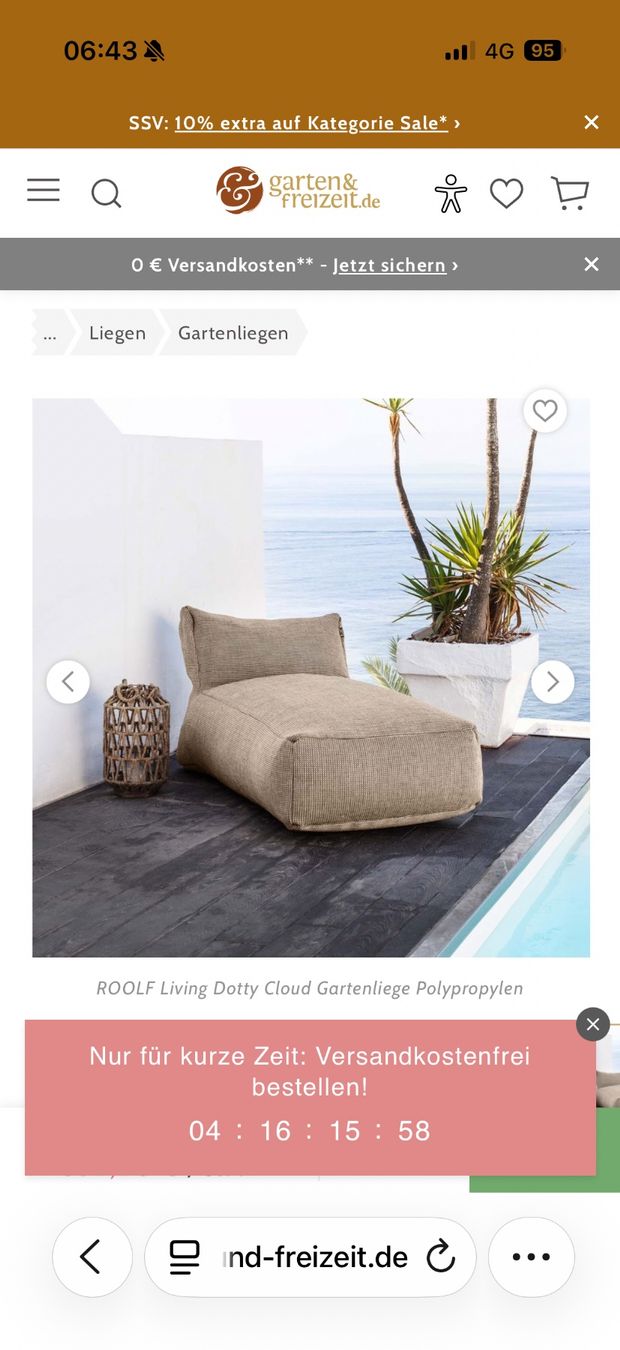This screenshot has height=1350, width=620.
Task: Add the Gartenliege to wishlist
Action: 545,410
